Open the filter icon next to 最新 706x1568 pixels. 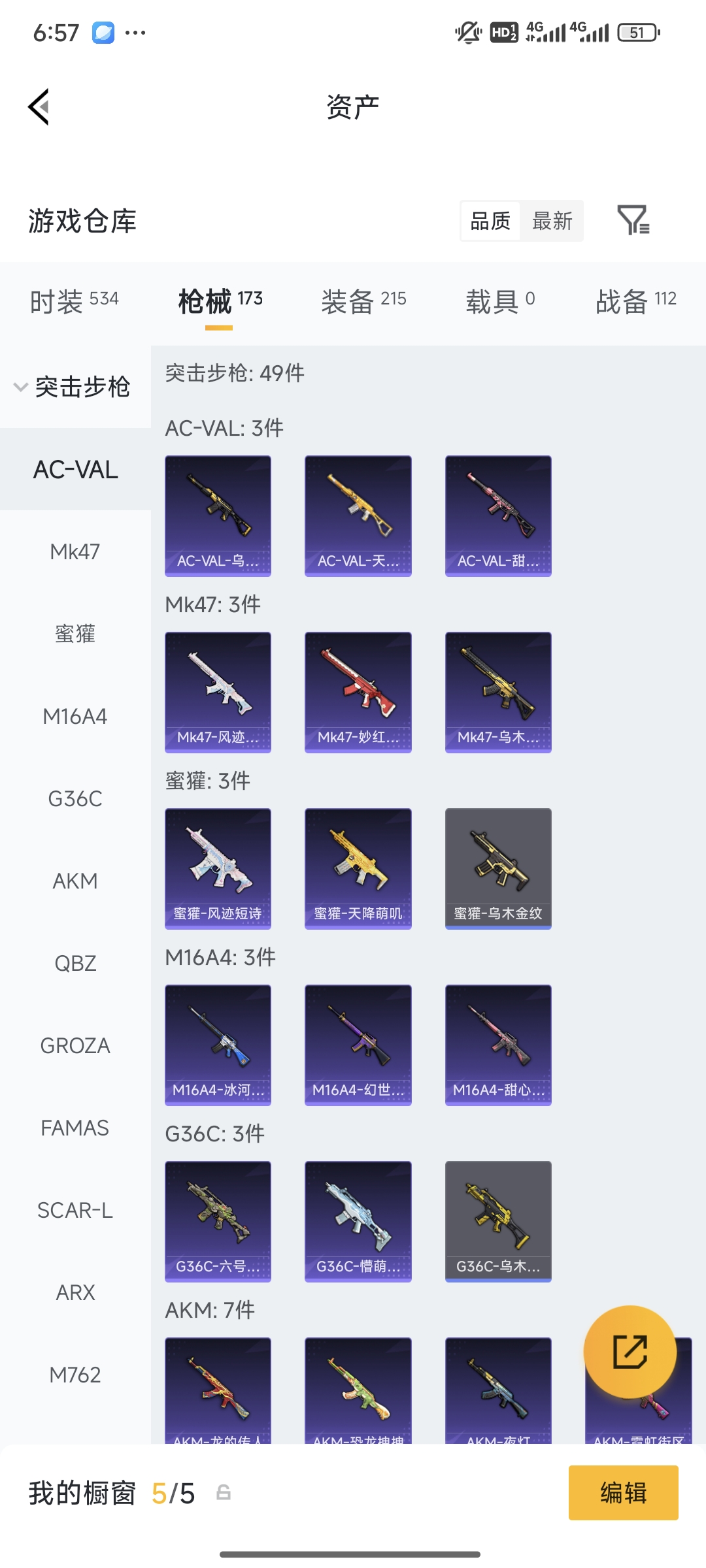coord(633,220)
